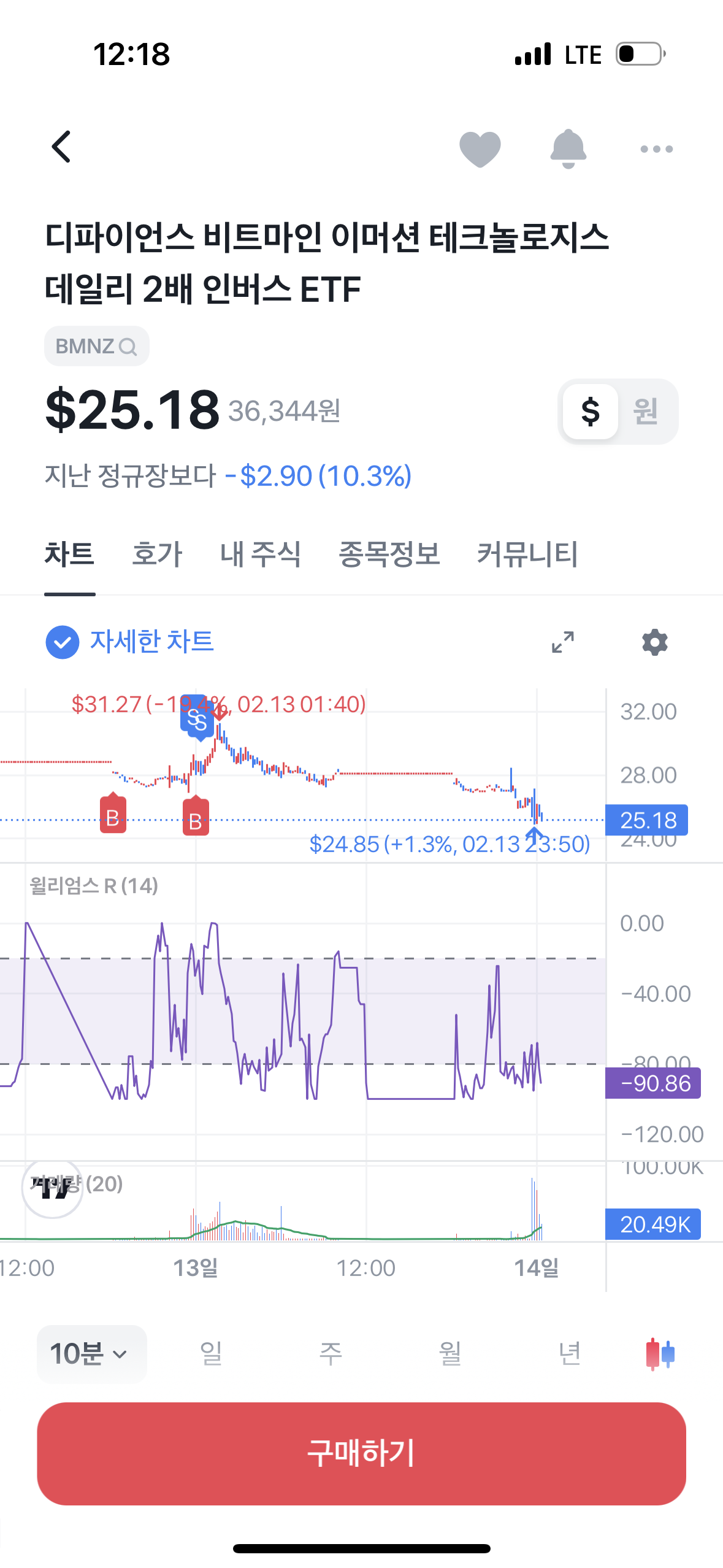The height and width of the screenshot is (1568, 723).
Task: Open the notification bell
Action: coord(568,148)
